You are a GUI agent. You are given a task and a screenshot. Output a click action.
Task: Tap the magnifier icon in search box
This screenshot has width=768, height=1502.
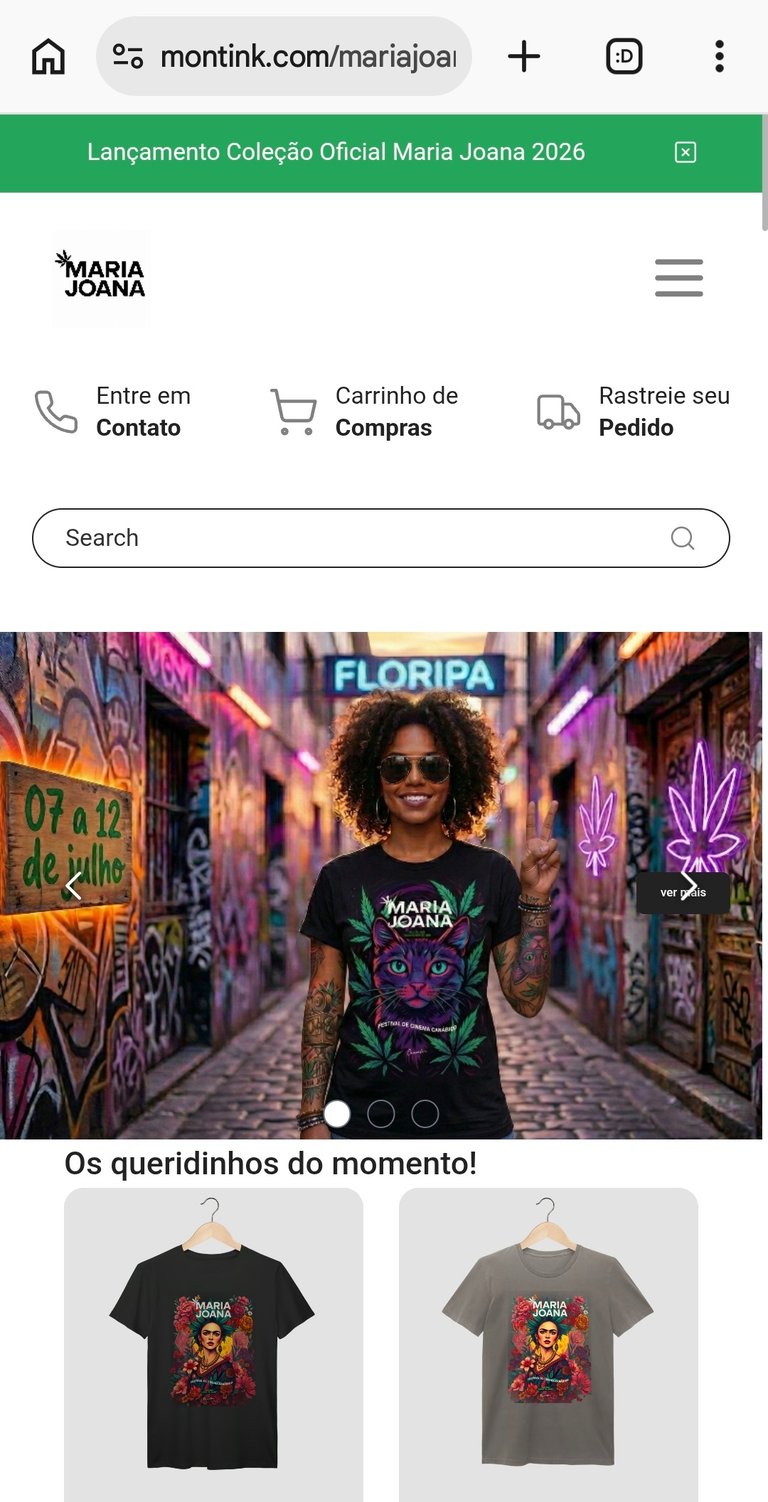pyautogui.click(x=682, y=538)
